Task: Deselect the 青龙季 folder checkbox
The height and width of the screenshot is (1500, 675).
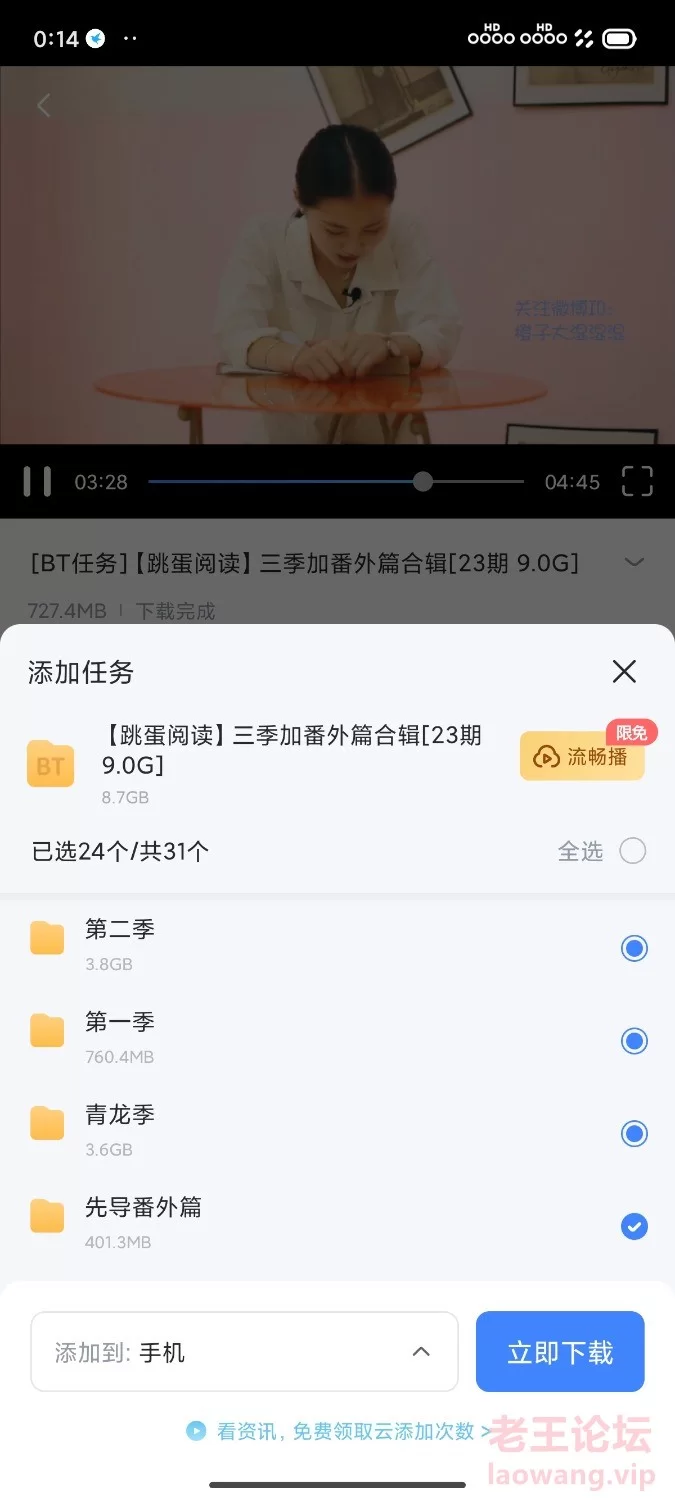Action: [x=634, y=1133]
